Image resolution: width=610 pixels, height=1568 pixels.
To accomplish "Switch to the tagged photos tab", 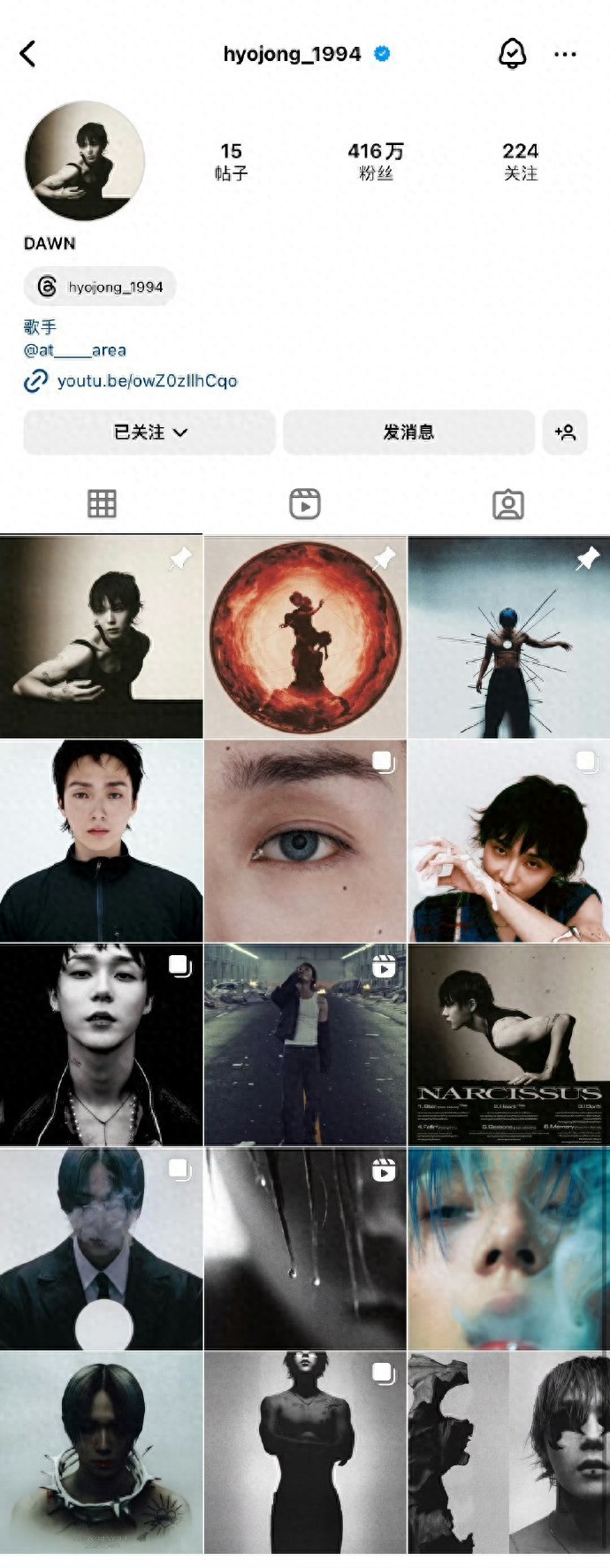I will click(507, 504).
